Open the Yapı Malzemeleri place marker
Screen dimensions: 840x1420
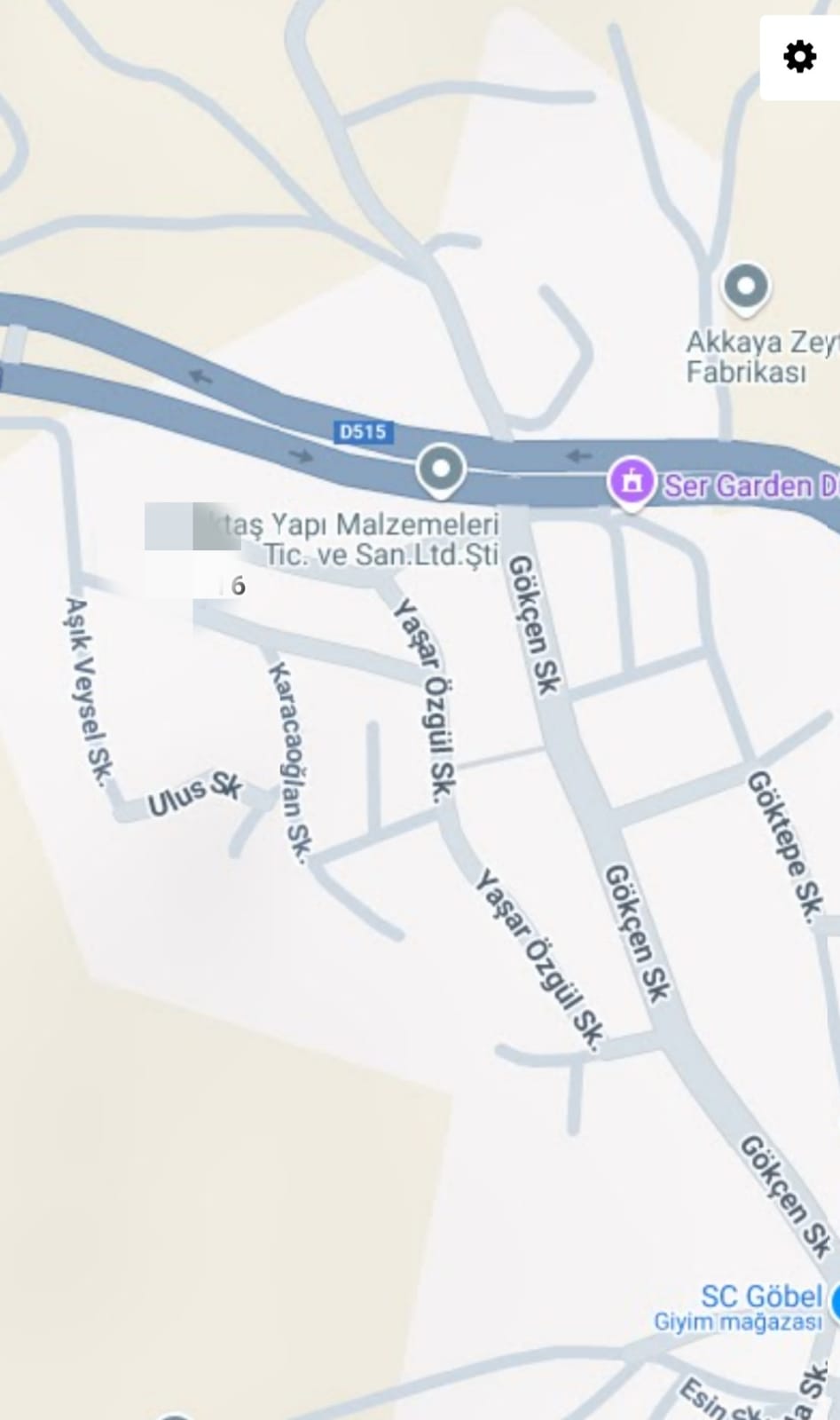coord(441,469)
